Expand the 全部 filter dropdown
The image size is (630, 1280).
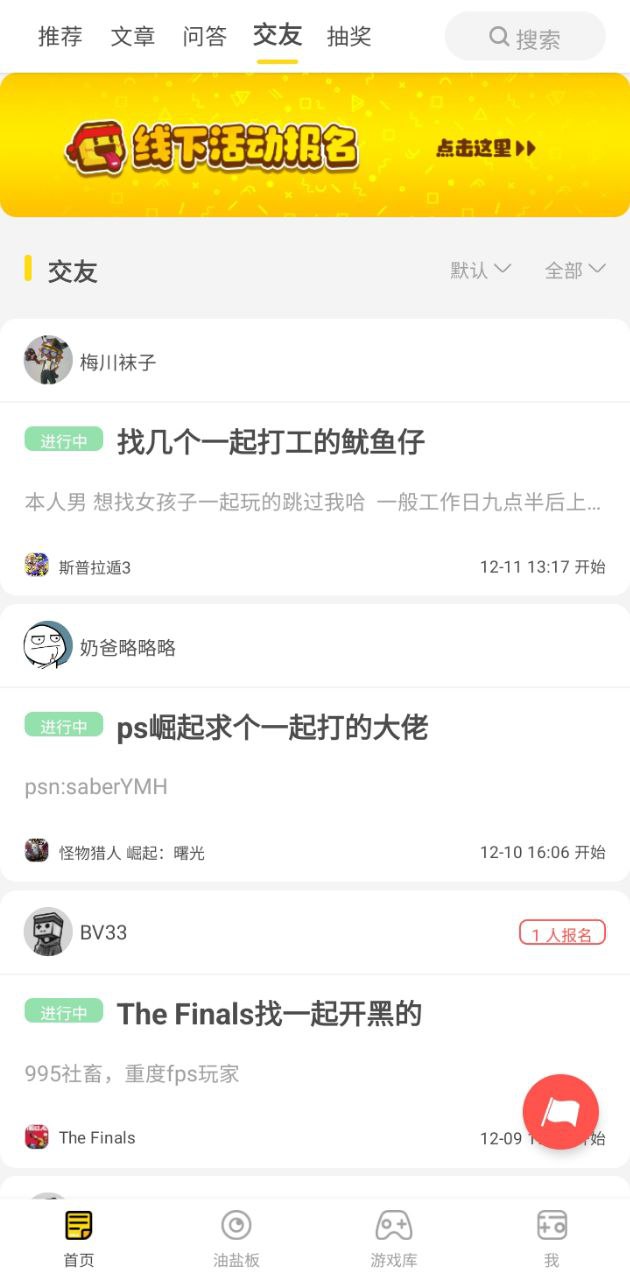[575, 270]
